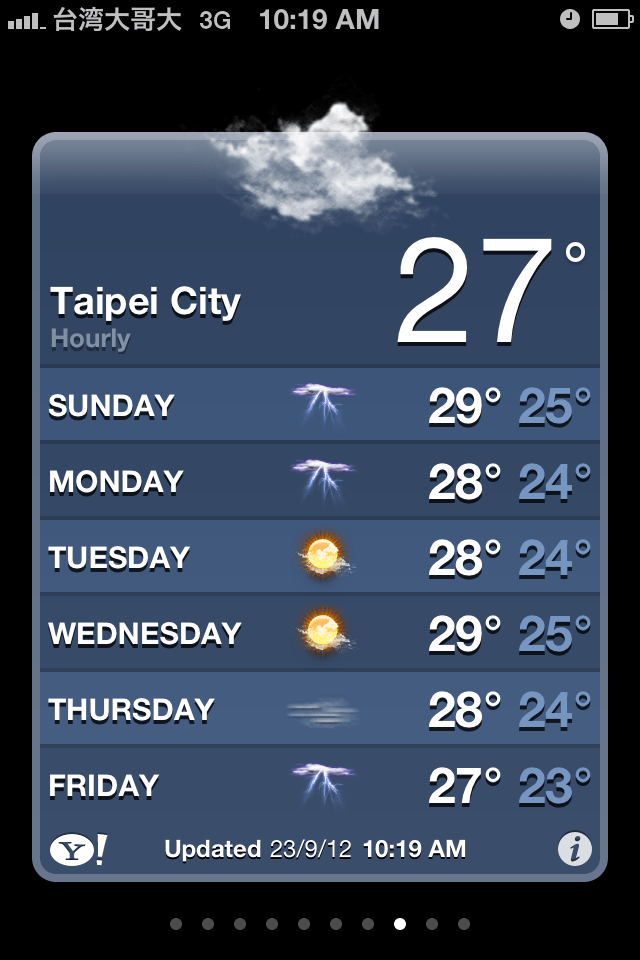Tap the page indicator dots

[320, 924]
